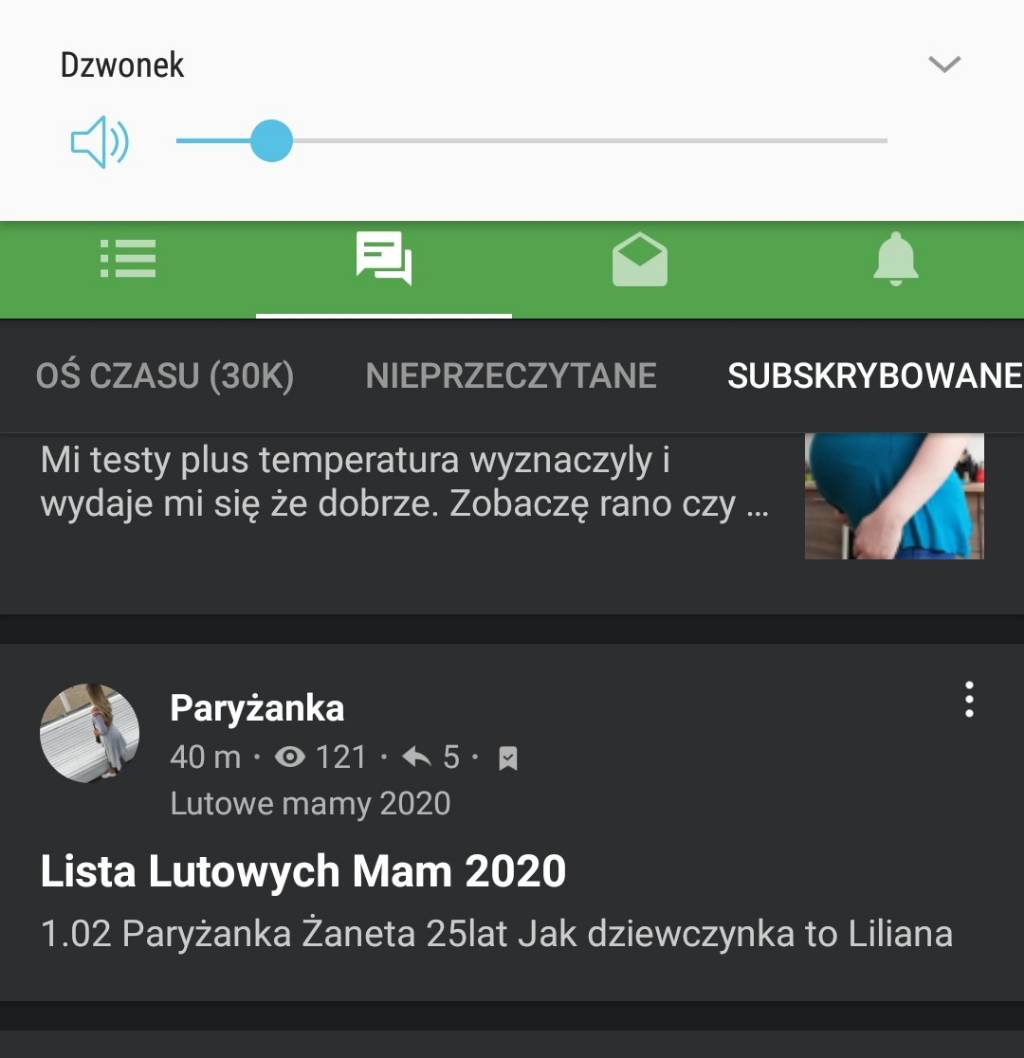Open the thread Lista Lutowych Mam 2020
The image size is (1024, 1058).
[302, 871]
